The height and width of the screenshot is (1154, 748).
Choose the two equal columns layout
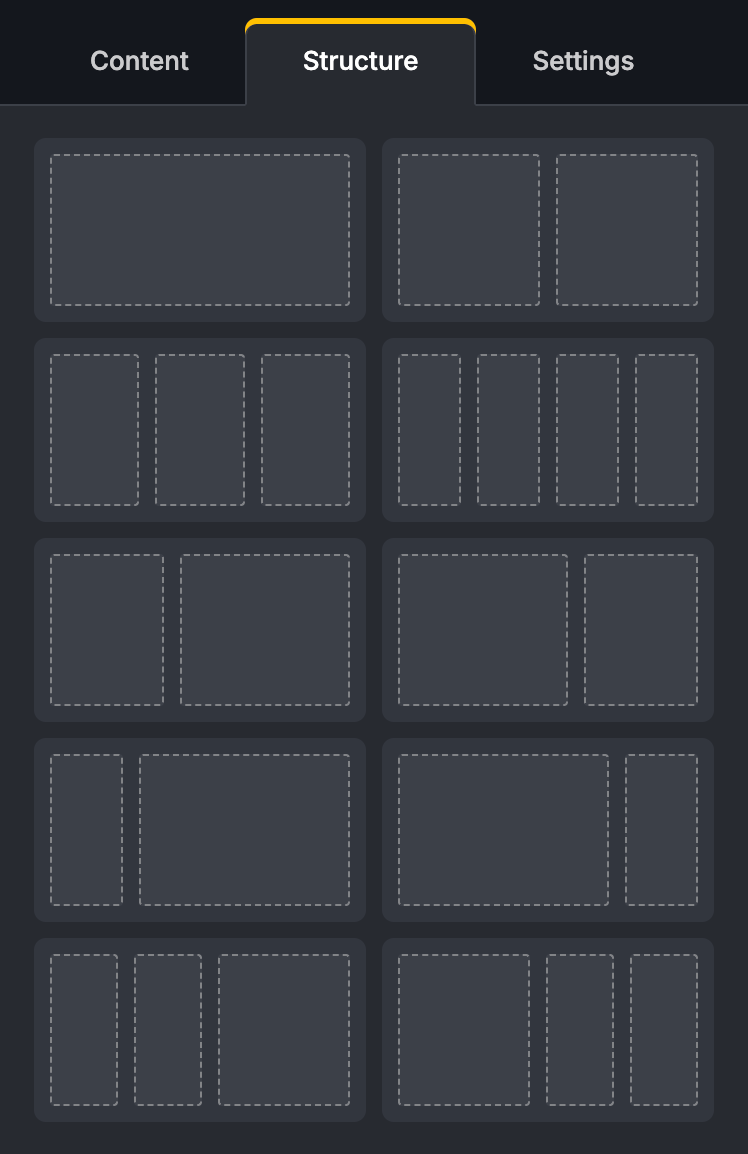coord(548,230)
